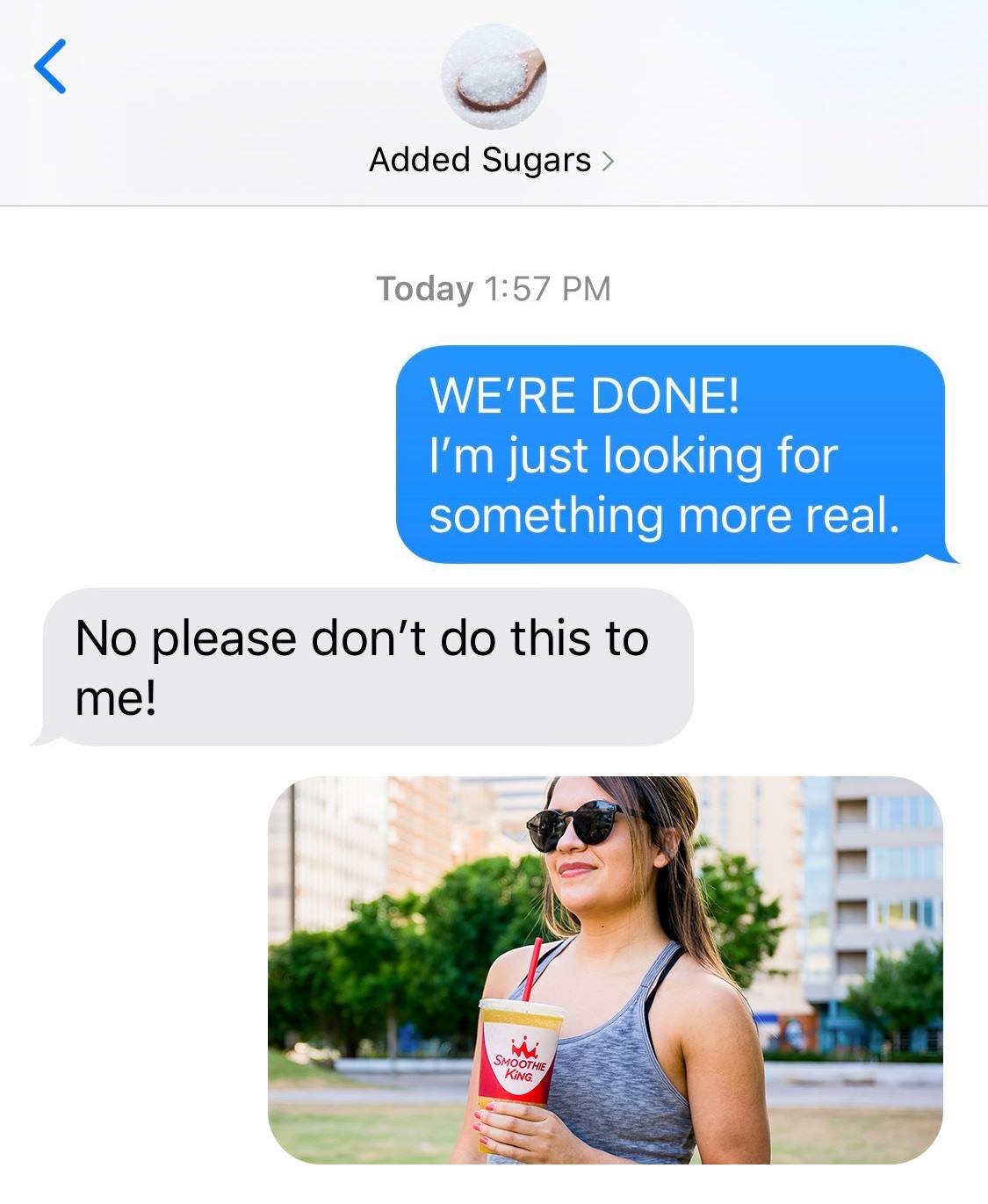
Task: Open the sent Smoothie King photo
Action: click(x=604, y=970)
